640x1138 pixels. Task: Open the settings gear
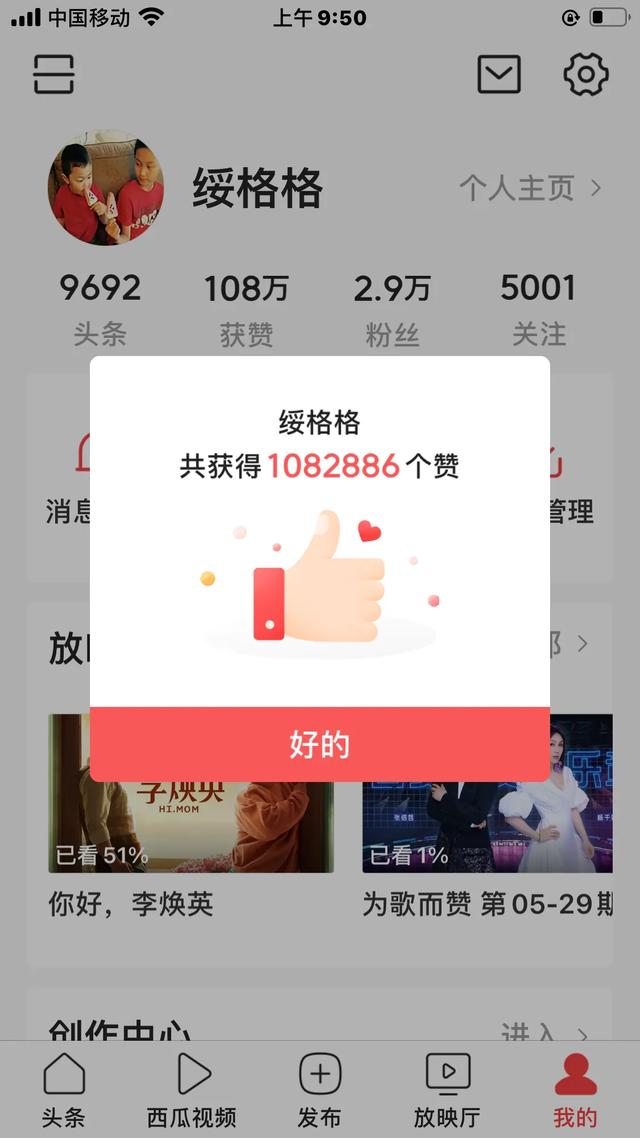[586, 74]
